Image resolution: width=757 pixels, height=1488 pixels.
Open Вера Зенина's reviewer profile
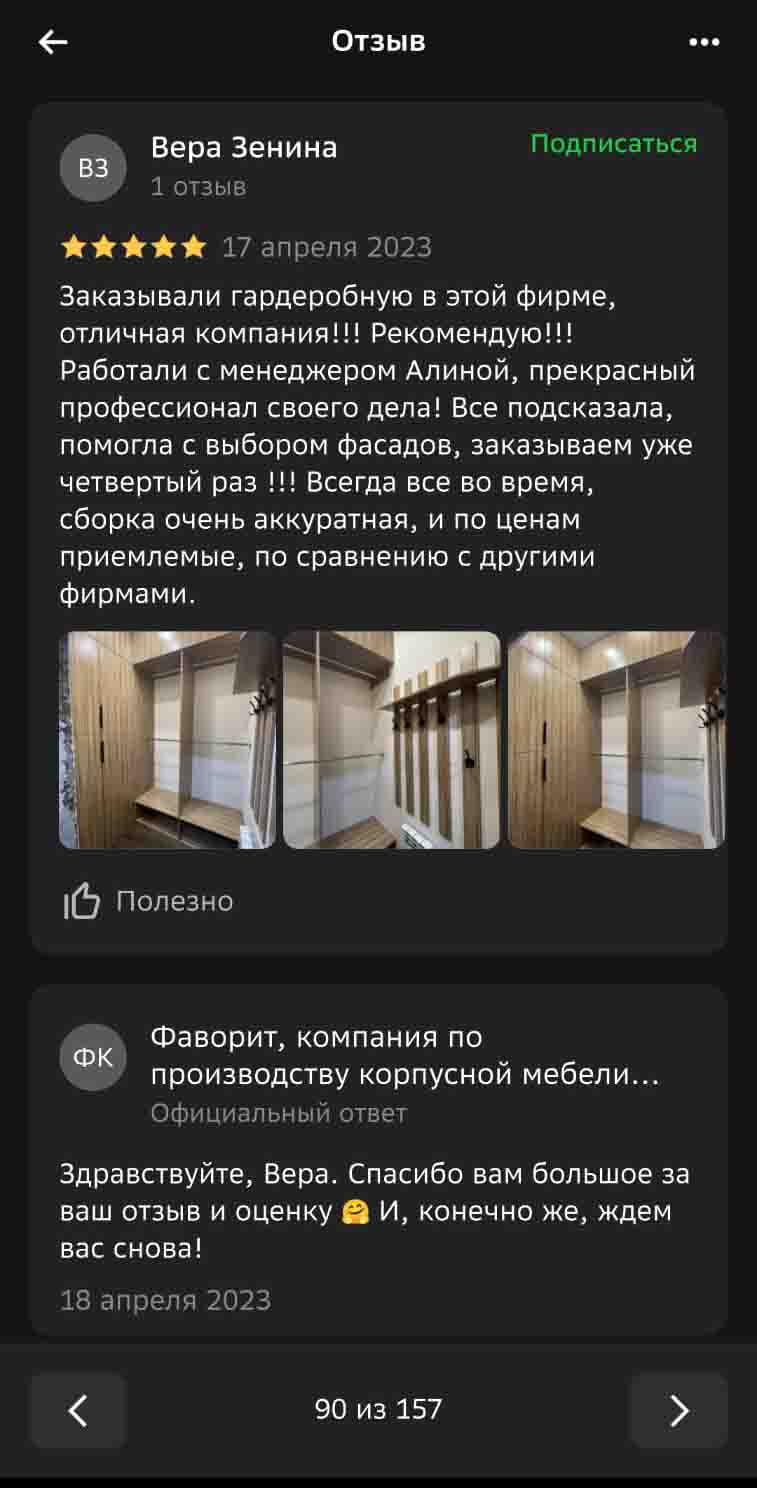(243, 148)
